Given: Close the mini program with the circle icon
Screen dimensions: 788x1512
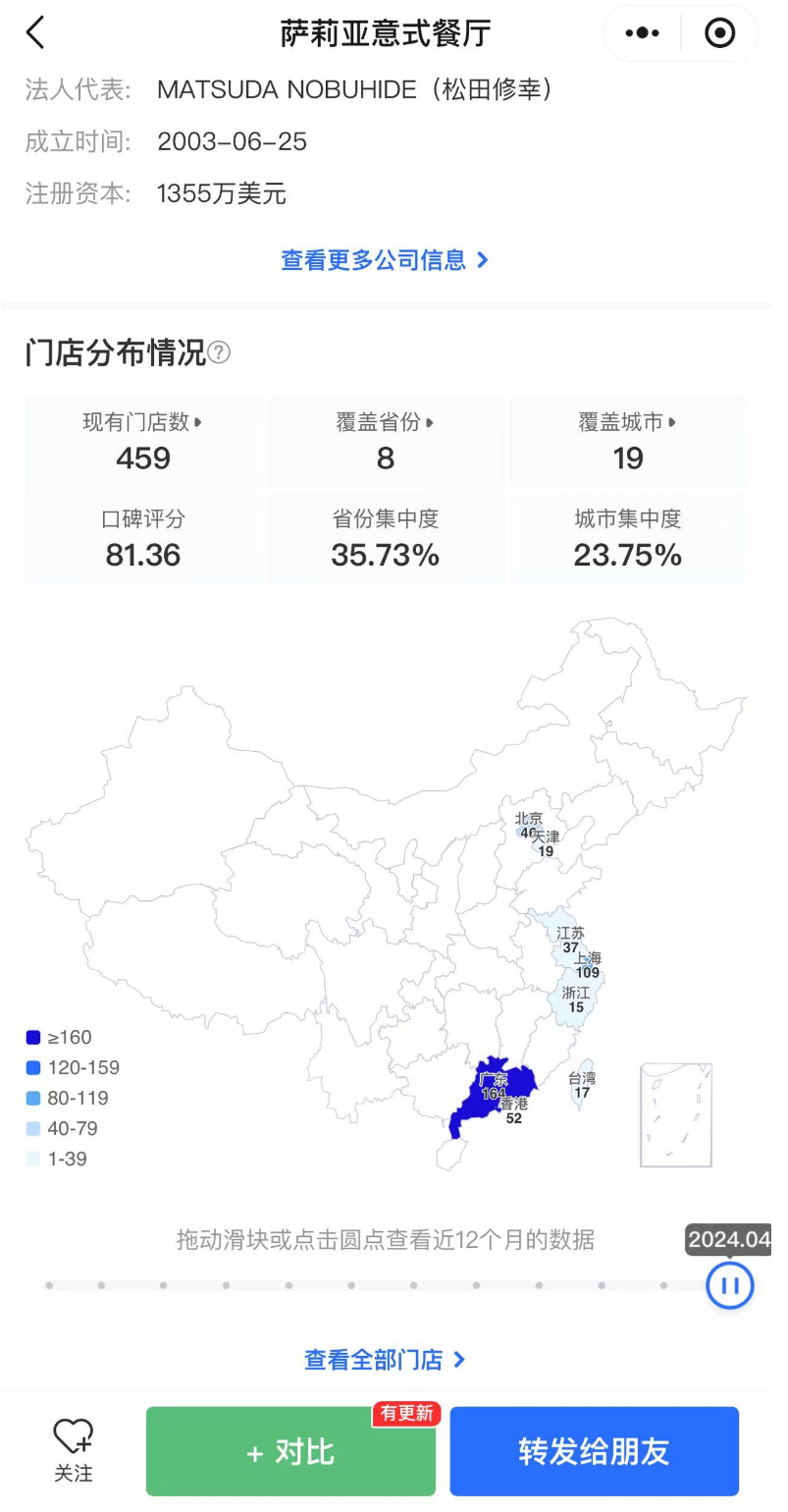Looking at the screenshot, I should coord(719,33).
